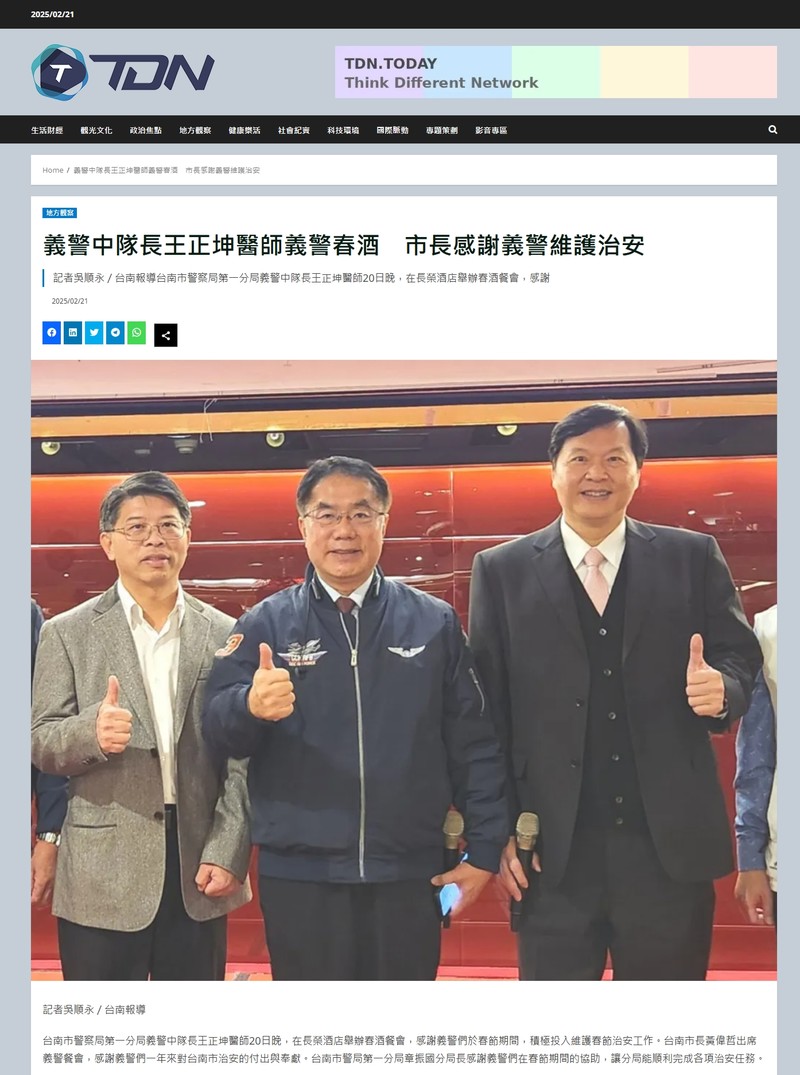The image size is (800, 1075).
Task: Tap the 地方觀察 category tag above headline
Action: (x=59, y=213)
